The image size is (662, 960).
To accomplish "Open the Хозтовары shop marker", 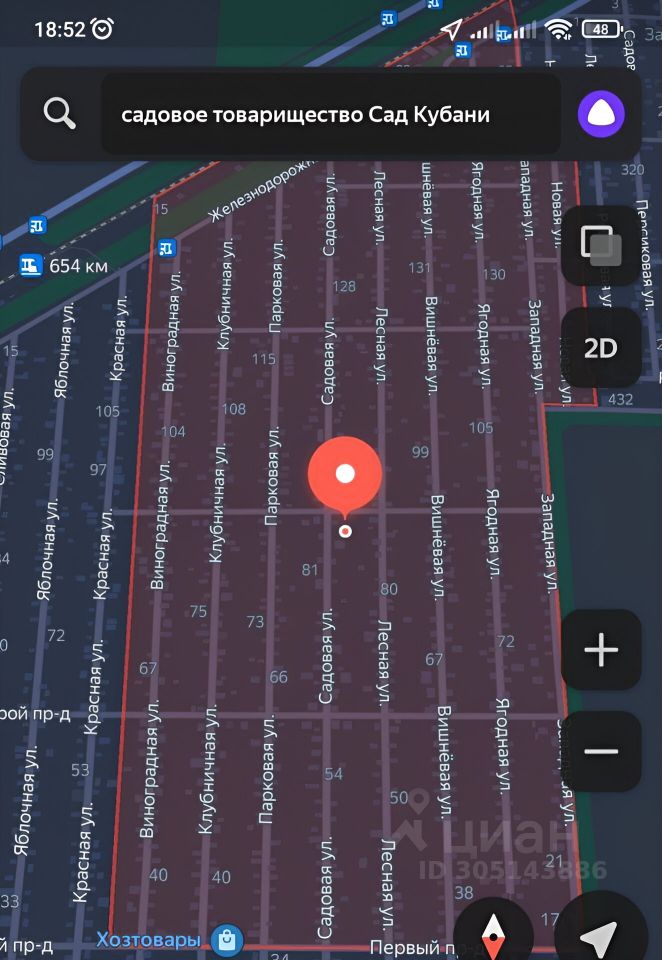I will click(x=229, y=940).
